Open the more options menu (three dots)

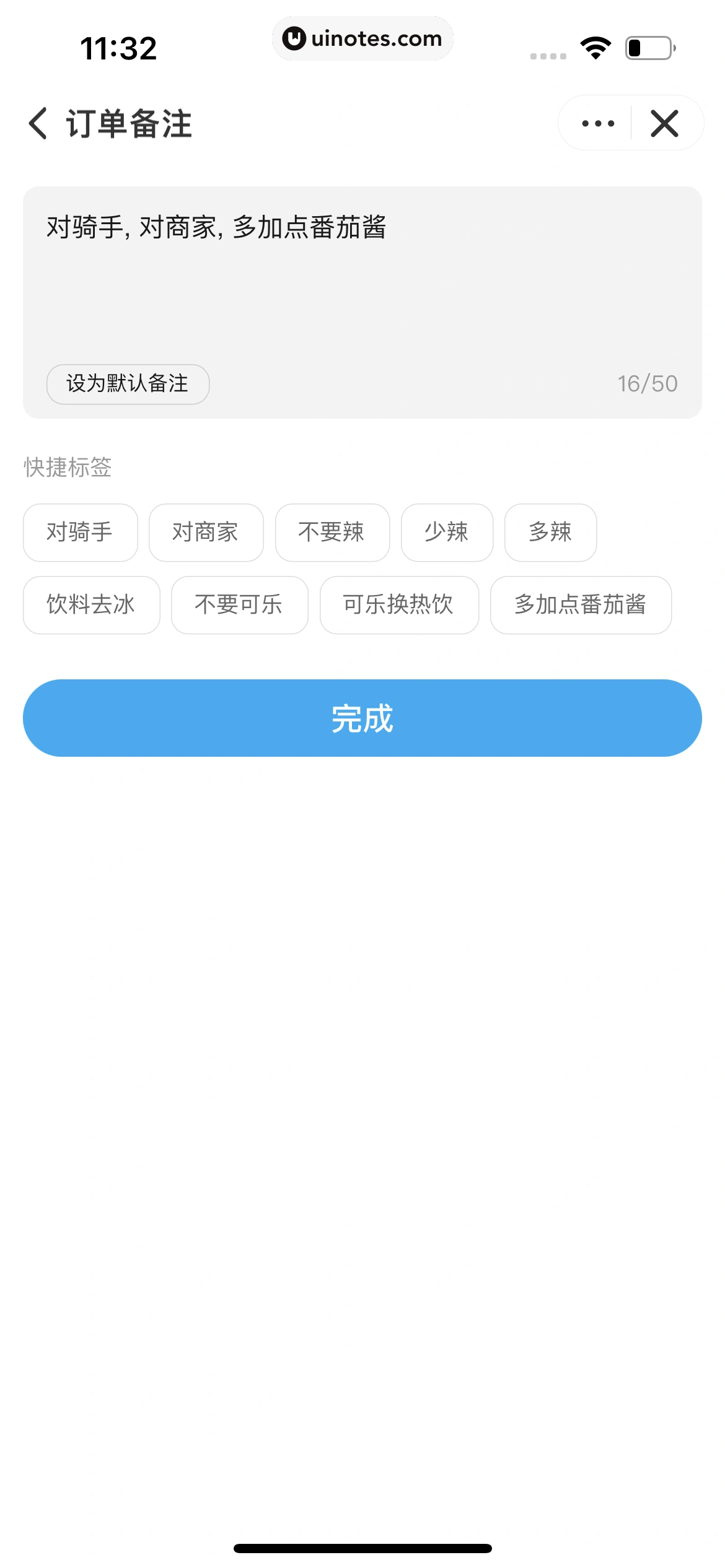point(597,123)
